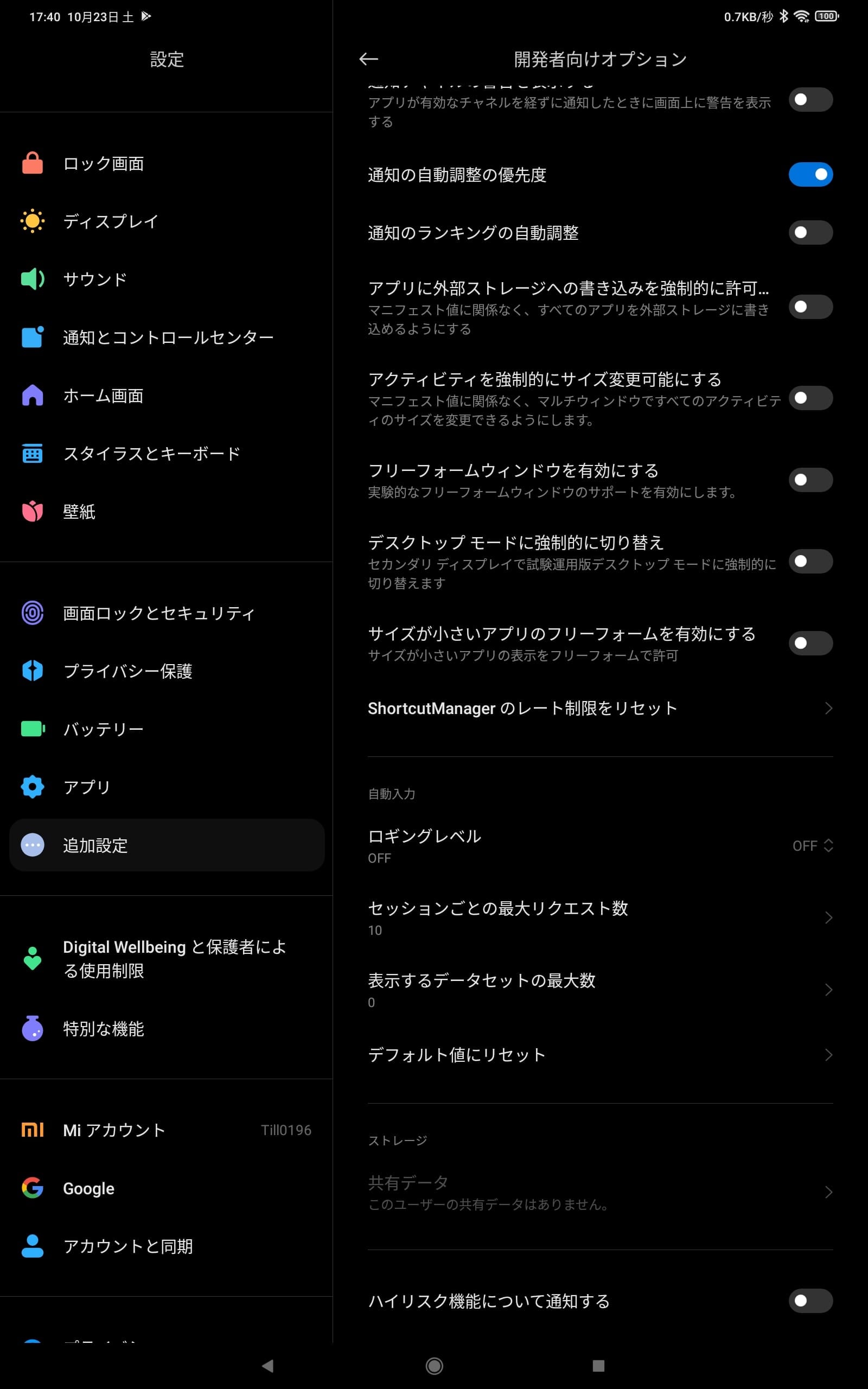The width and height of the screenshot is (868, 1389).
Task: Enable デスクトップ モードに強制的に切り替え
Action: 810,562
